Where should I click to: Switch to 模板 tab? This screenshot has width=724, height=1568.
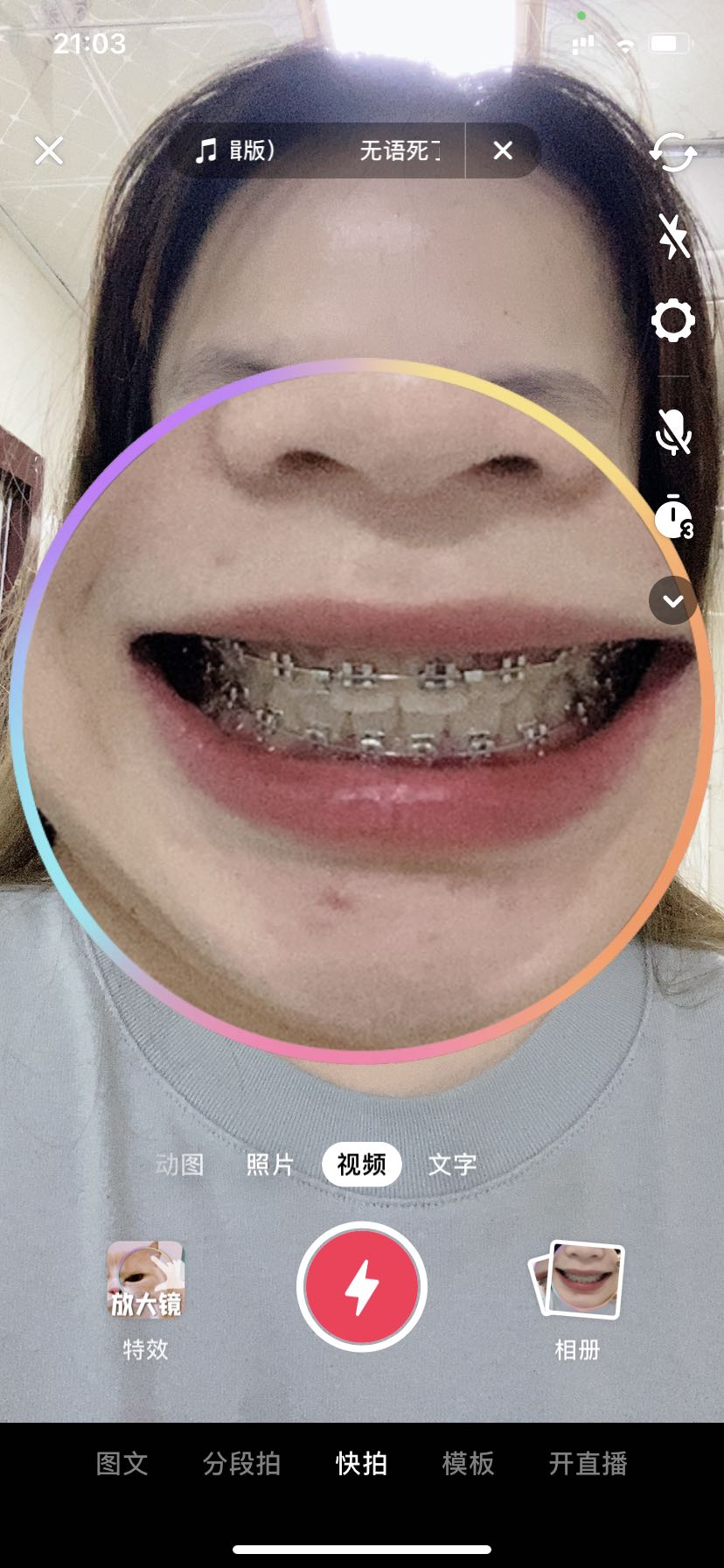(x=469, y=1463)
